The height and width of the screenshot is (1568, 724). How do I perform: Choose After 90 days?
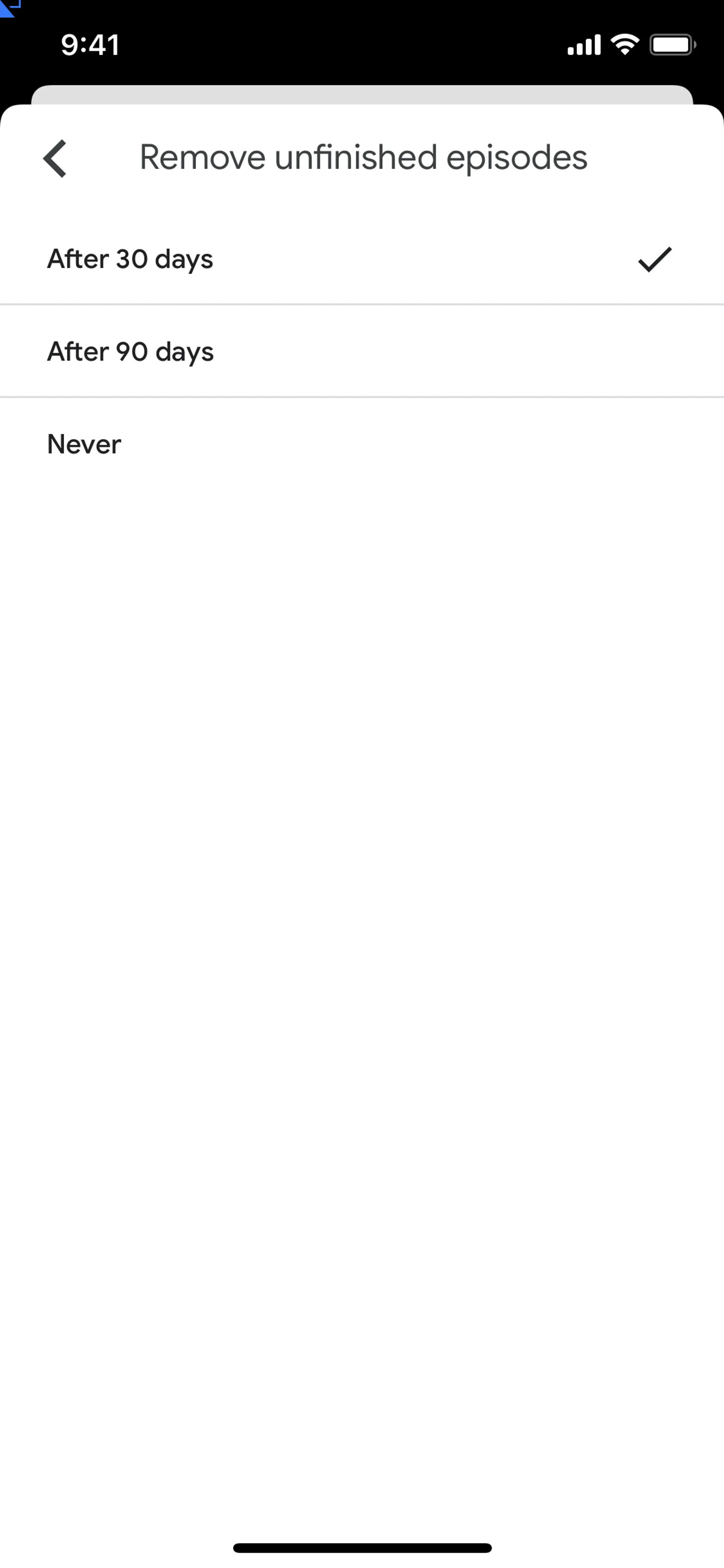point(131,352)
